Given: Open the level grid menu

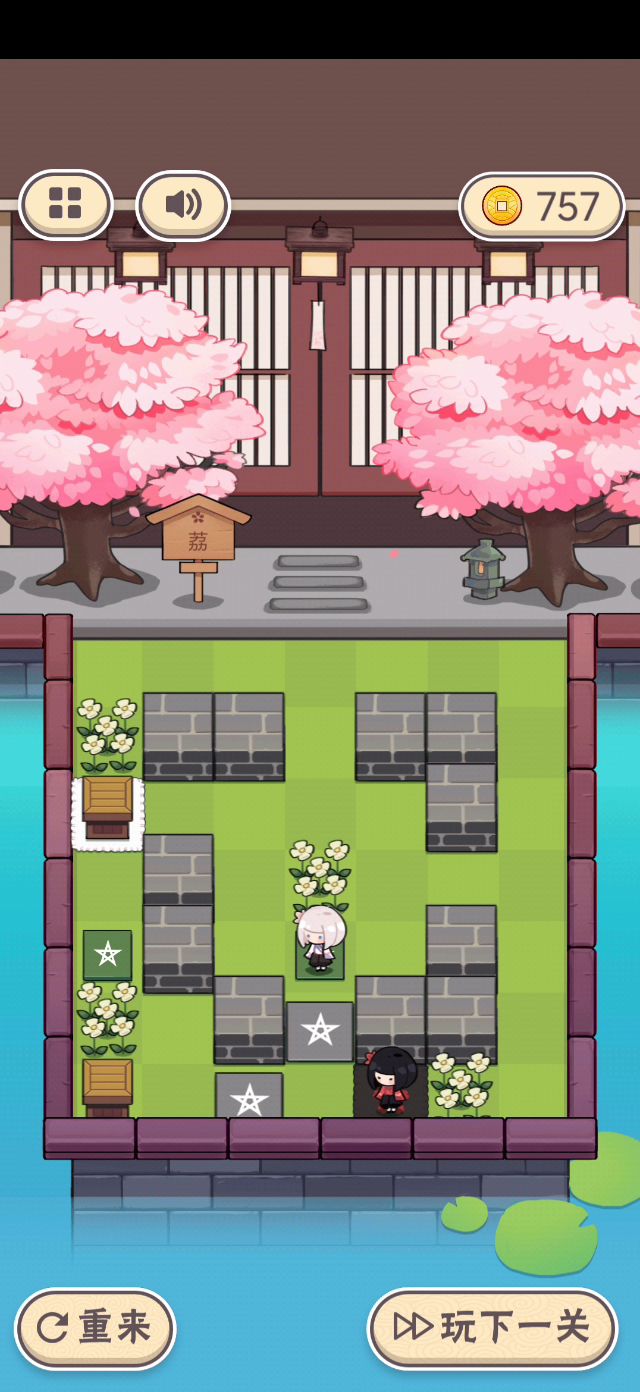Looking at the screenshot, I should (66, 205).
